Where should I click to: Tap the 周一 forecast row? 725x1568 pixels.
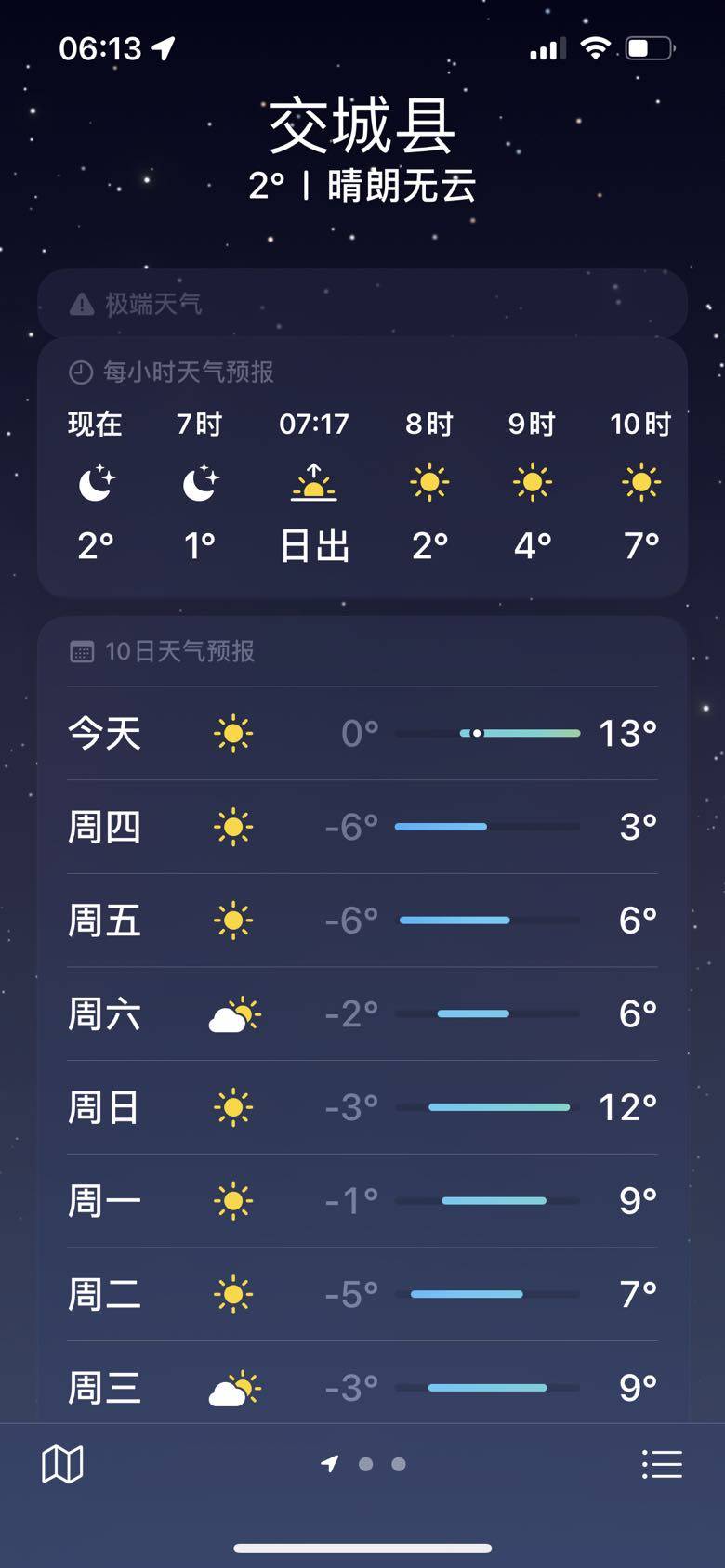[362, 1201]
